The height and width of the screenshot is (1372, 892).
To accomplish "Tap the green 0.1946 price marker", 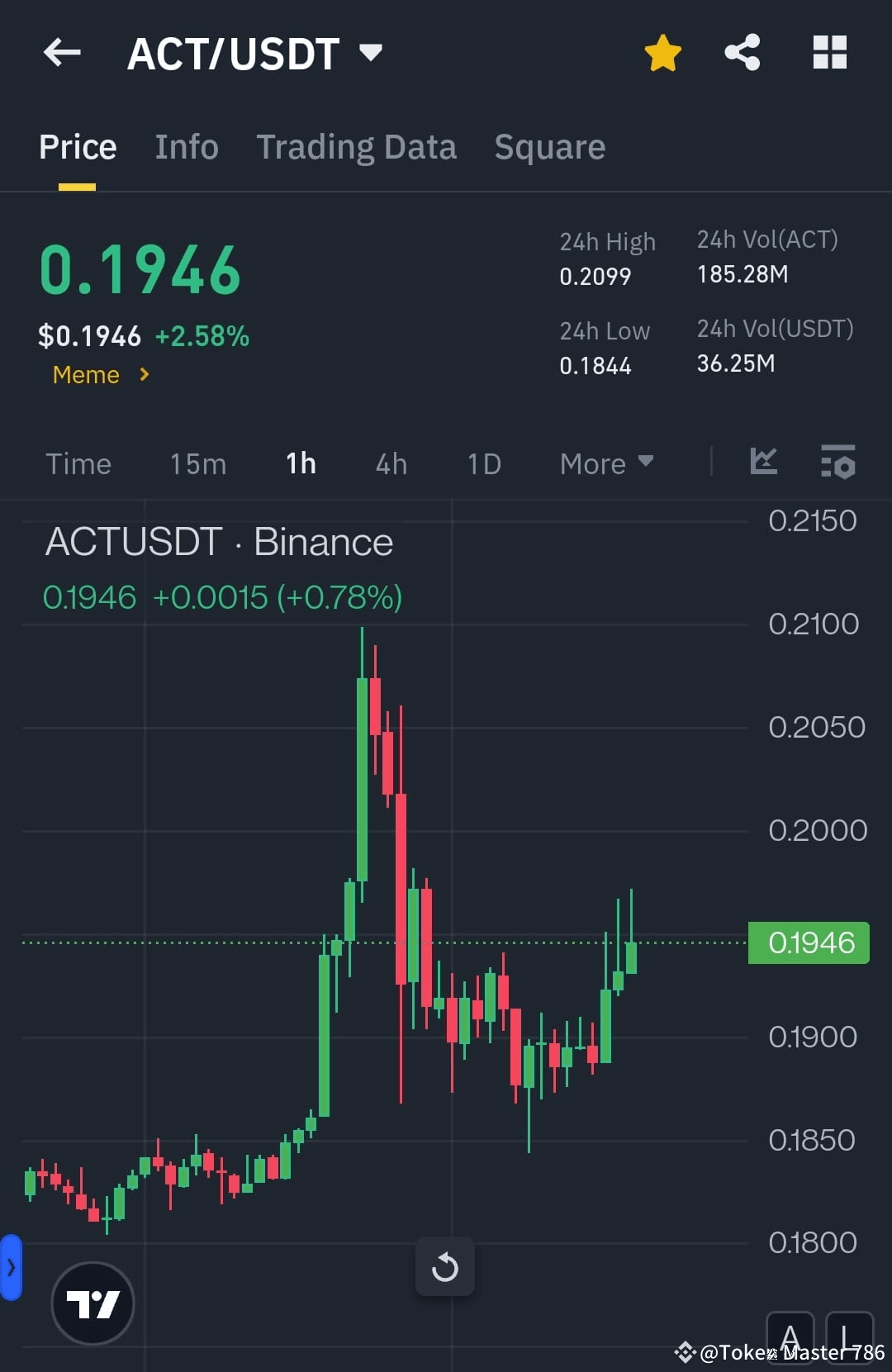I will 808,942.
